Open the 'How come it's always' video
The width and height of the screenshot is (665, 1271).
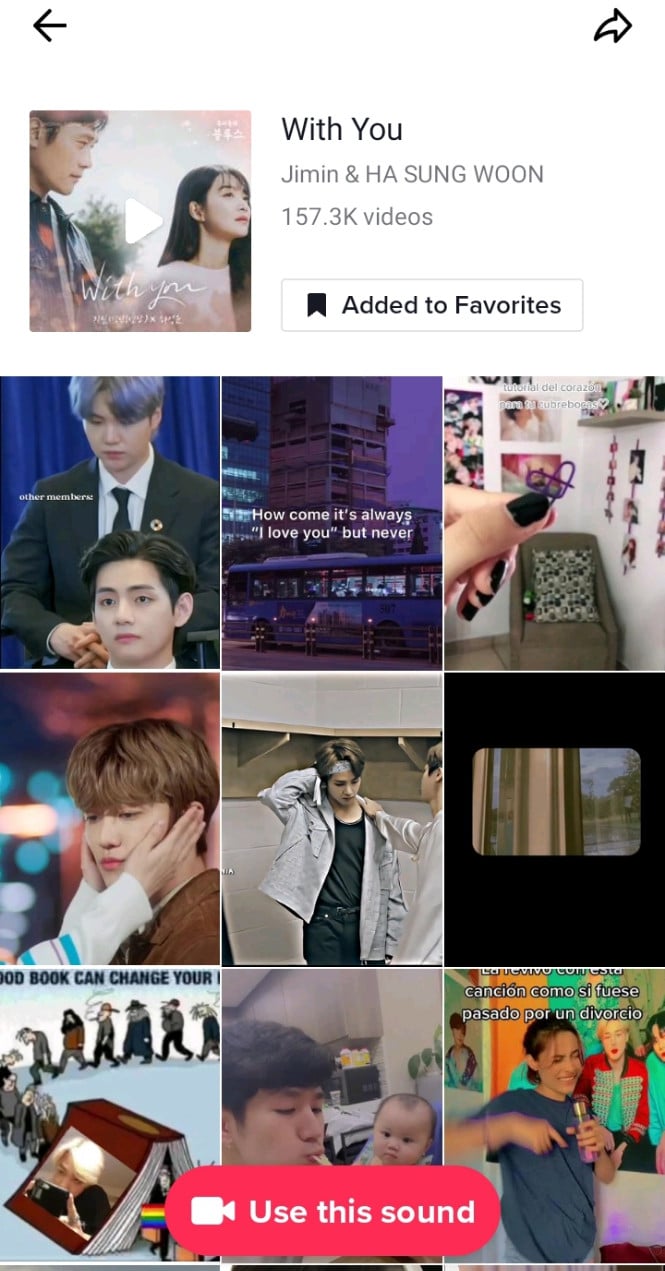click(331, 521)
